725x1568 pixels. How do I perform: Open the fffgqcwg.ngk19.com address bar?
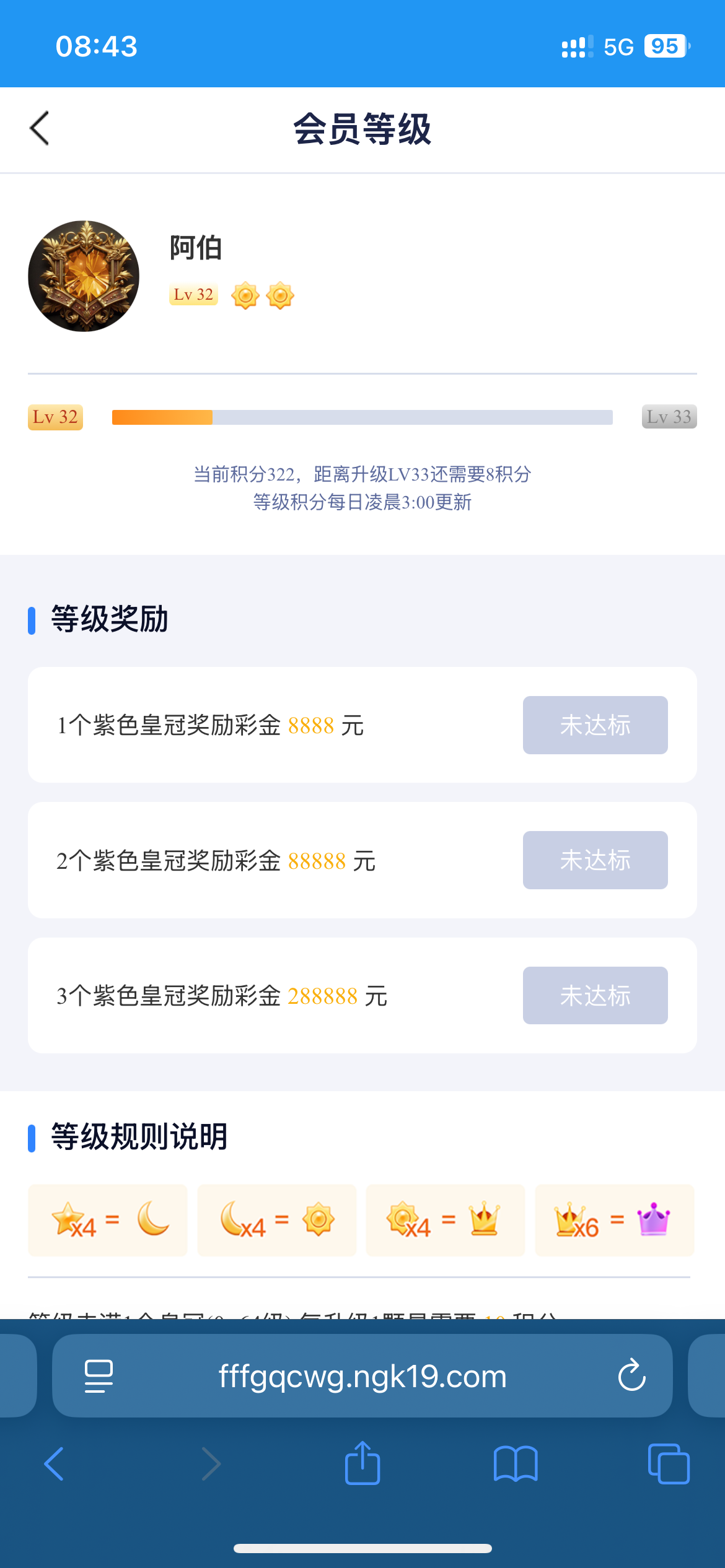click(x=362, y=1376)
